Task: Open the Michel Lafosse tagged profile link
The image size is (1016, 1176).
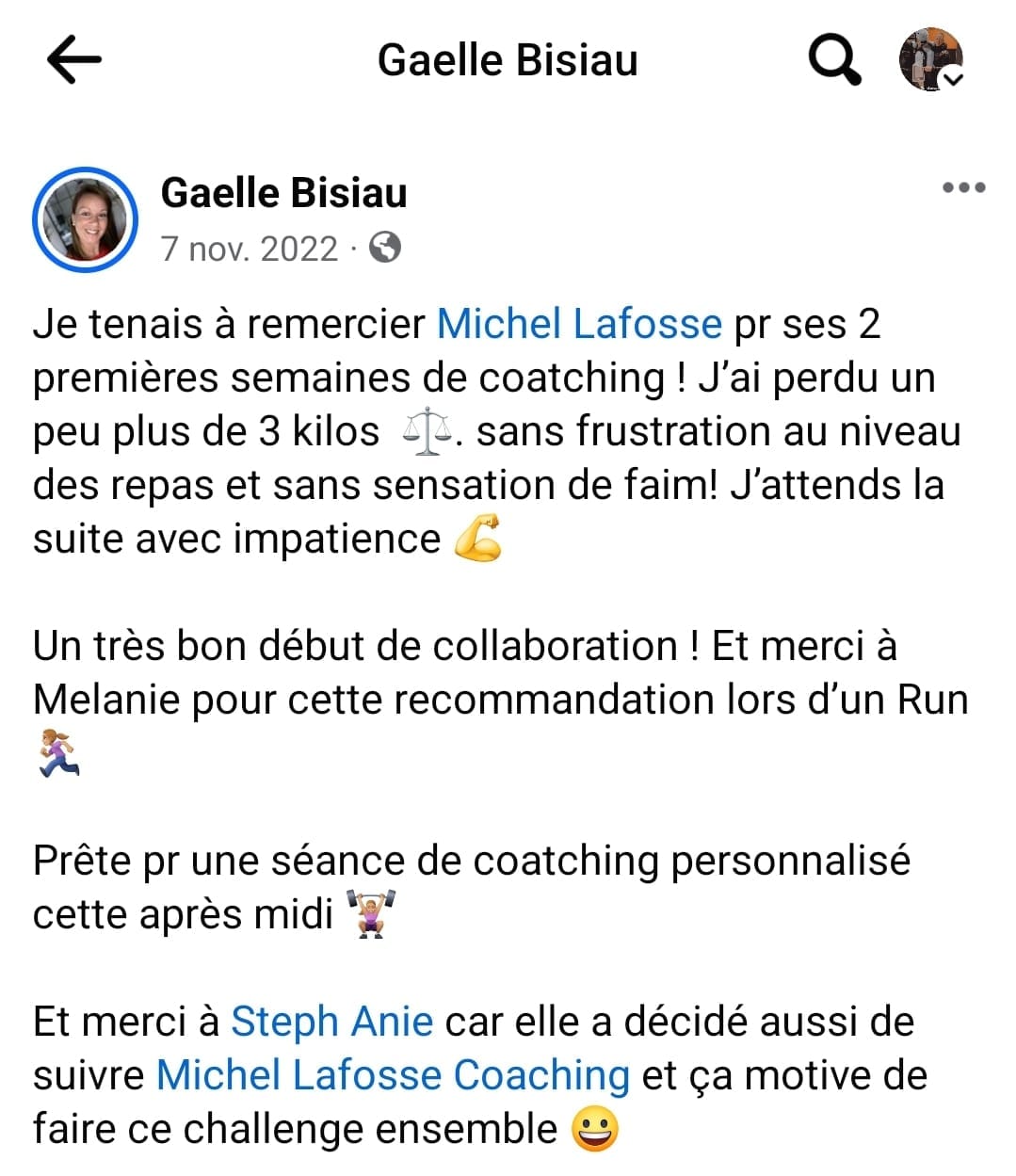Action: coord(579,324)
